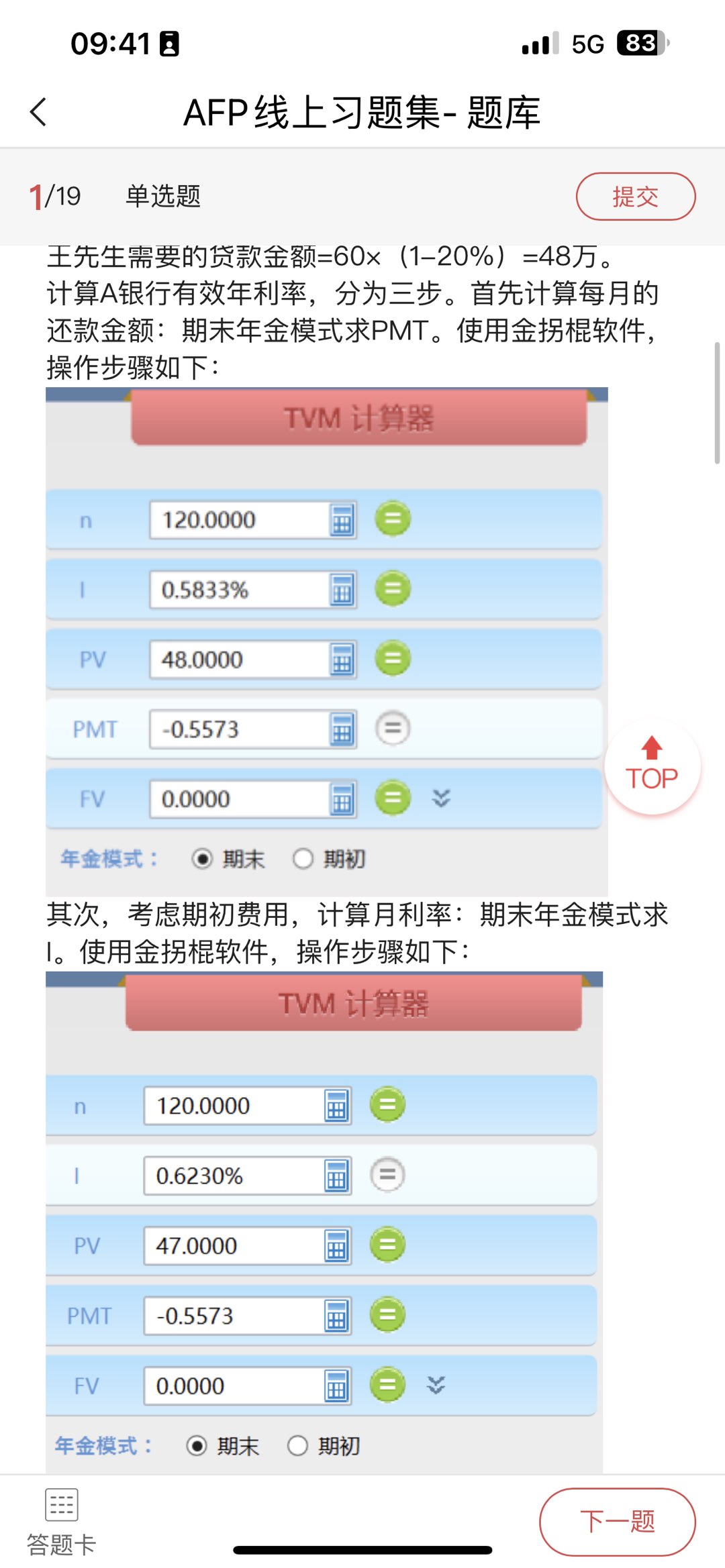Viewport: 725px width, 1568px height.
Task: Submit answers with the 提交 button
Action: click(635, 197)
